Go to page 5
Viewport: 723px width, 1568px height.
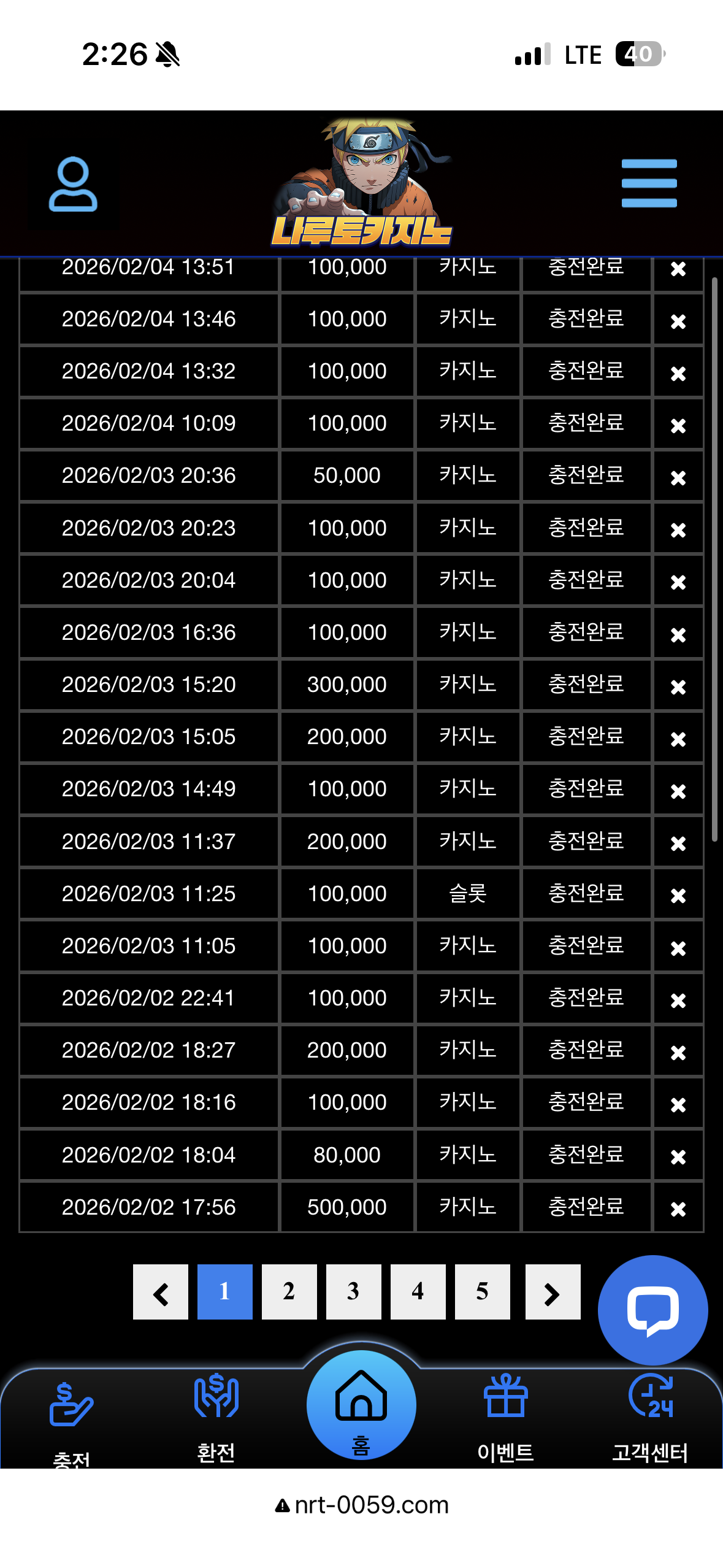482,1291
